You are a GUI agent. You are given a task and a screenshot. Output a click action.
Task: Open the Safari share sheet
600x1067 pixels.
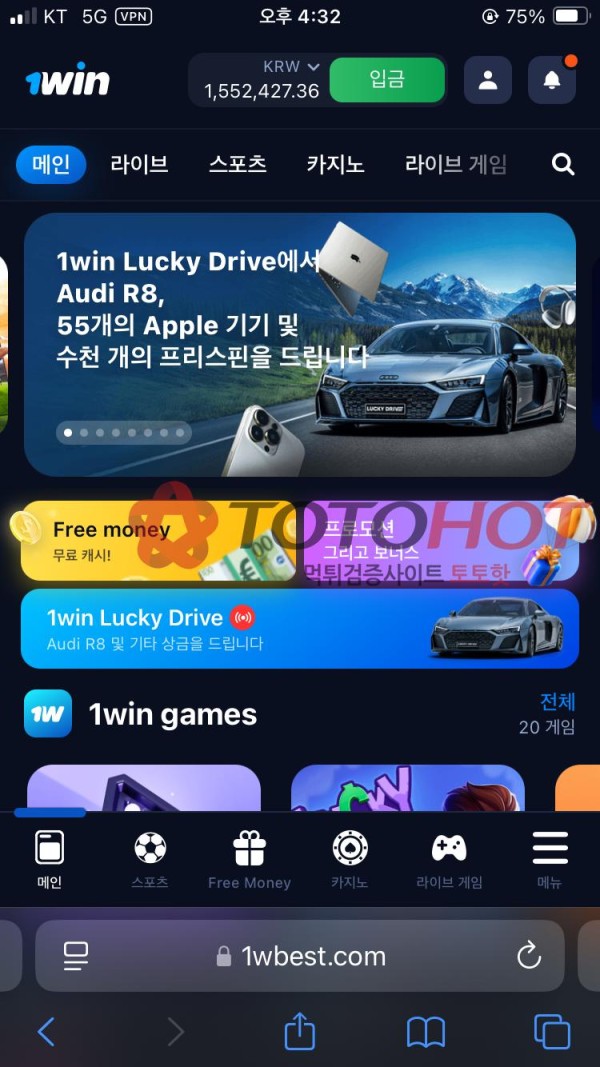click(x=299, y=1032)
